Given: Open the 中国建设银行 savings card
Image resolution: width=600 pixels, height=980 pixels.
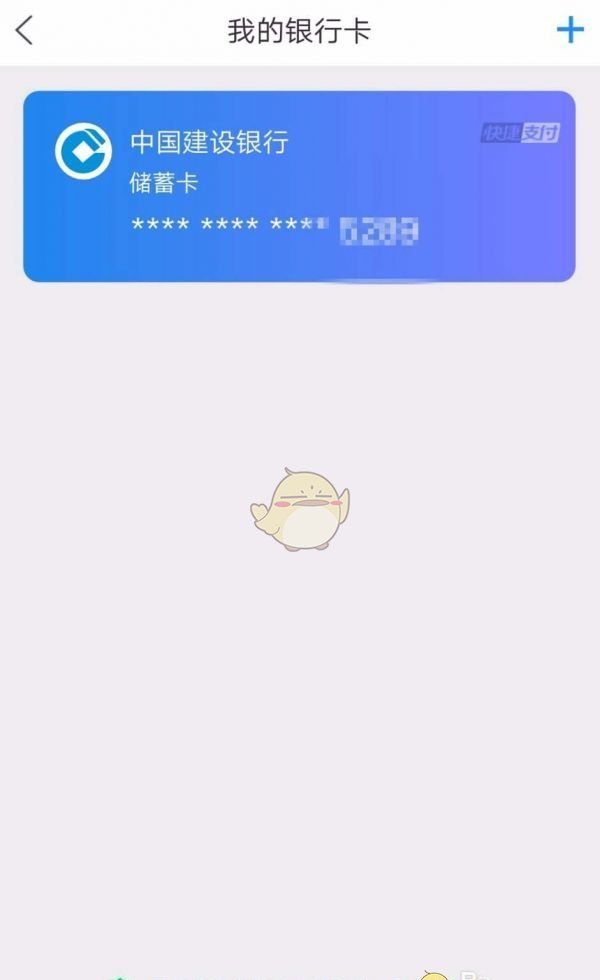Looking at the screenshot, I should tap(299, 186).
